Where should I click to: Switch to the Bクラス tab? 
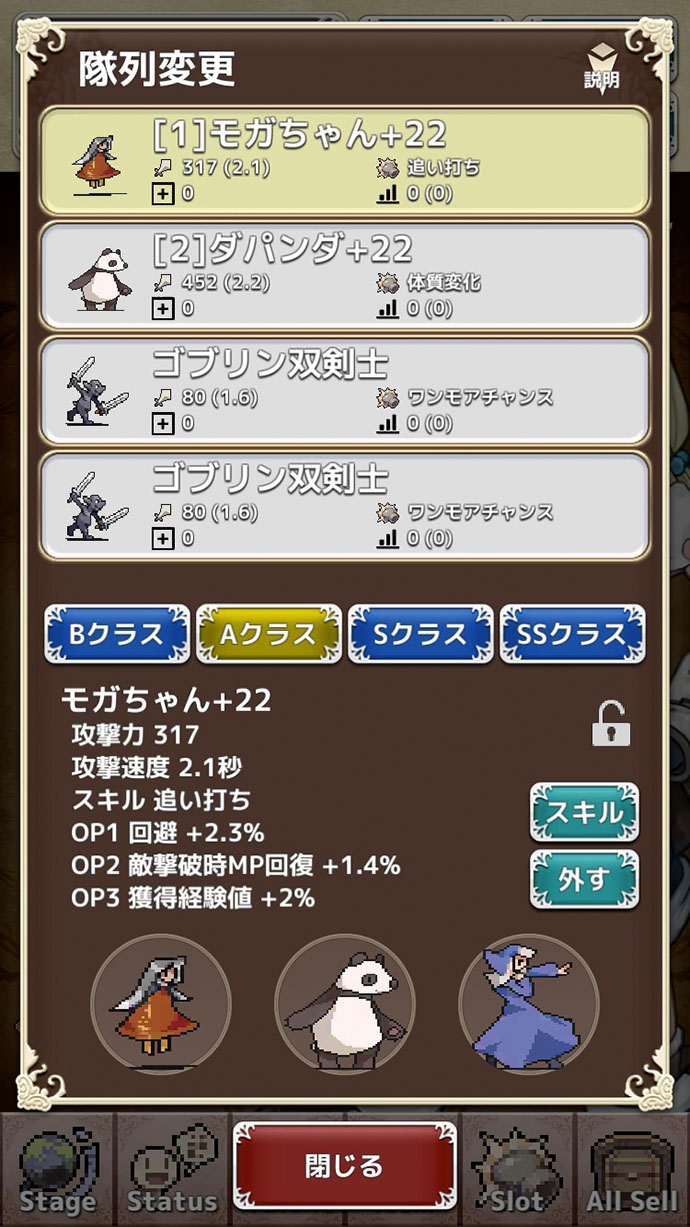117,634
